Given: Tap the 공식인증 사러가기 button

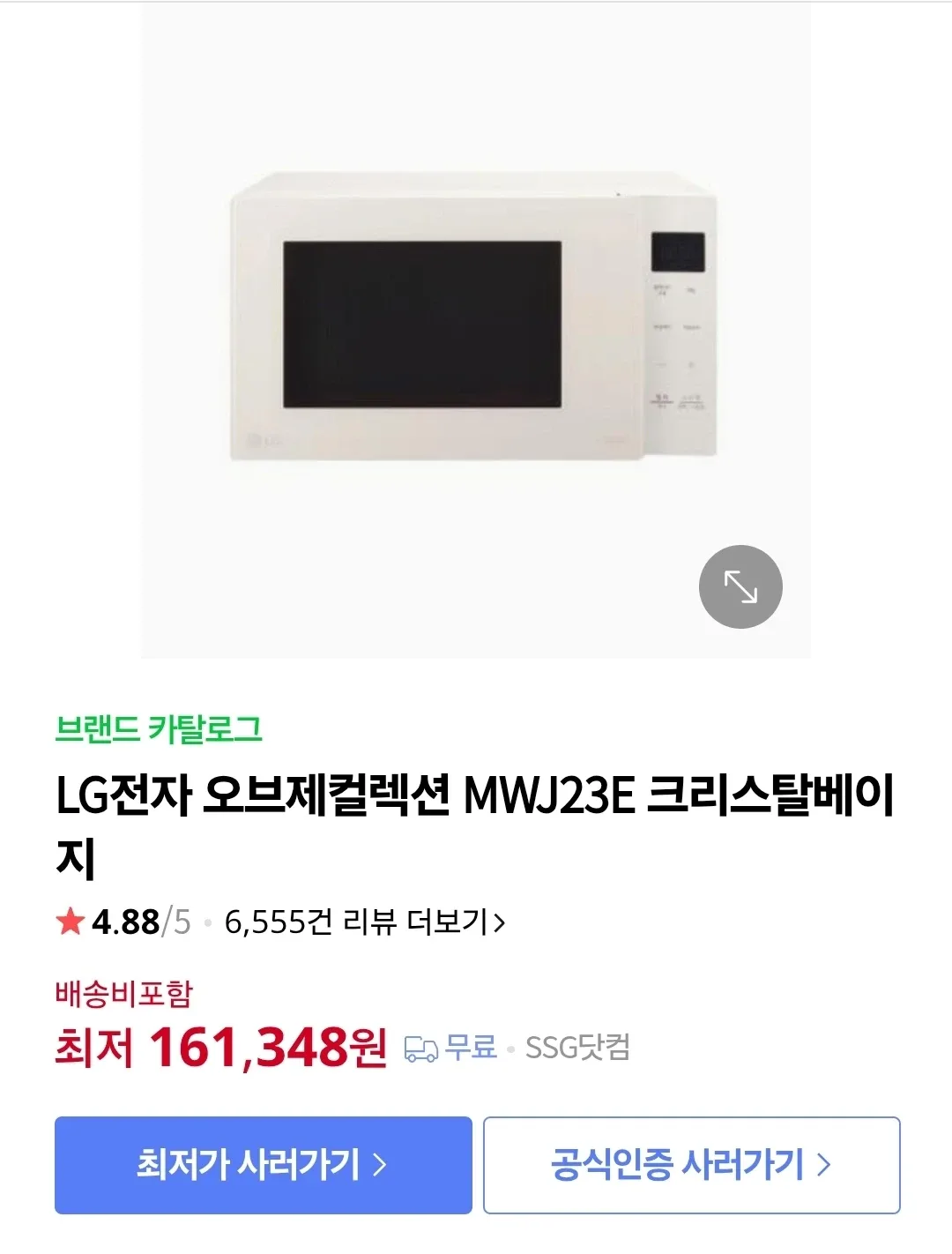Looking at the screenshot, I should click(691, 1165).
